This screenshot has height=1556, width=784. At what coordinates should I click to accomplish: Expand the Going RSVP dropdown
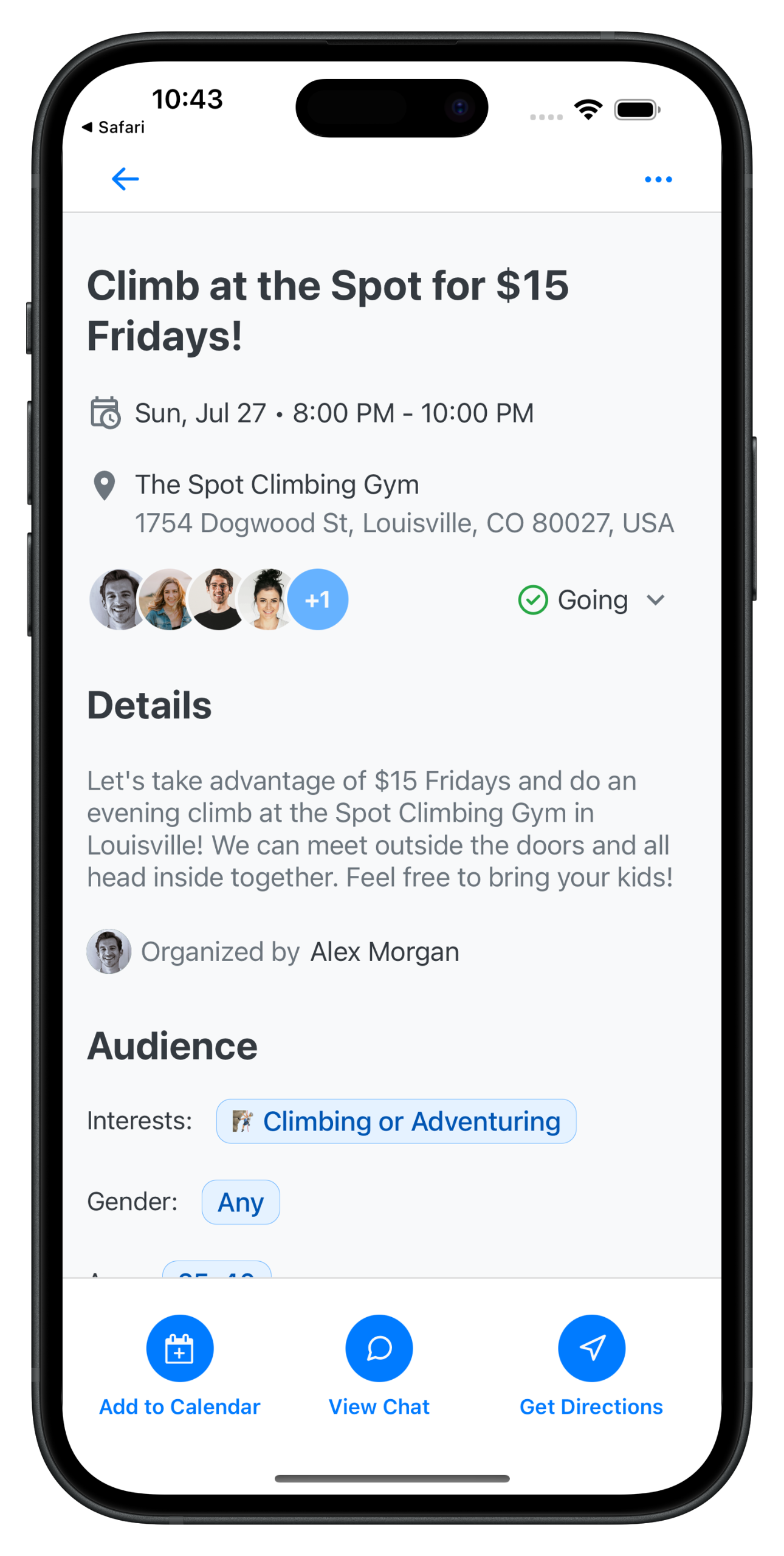click(x=591, y=600)
